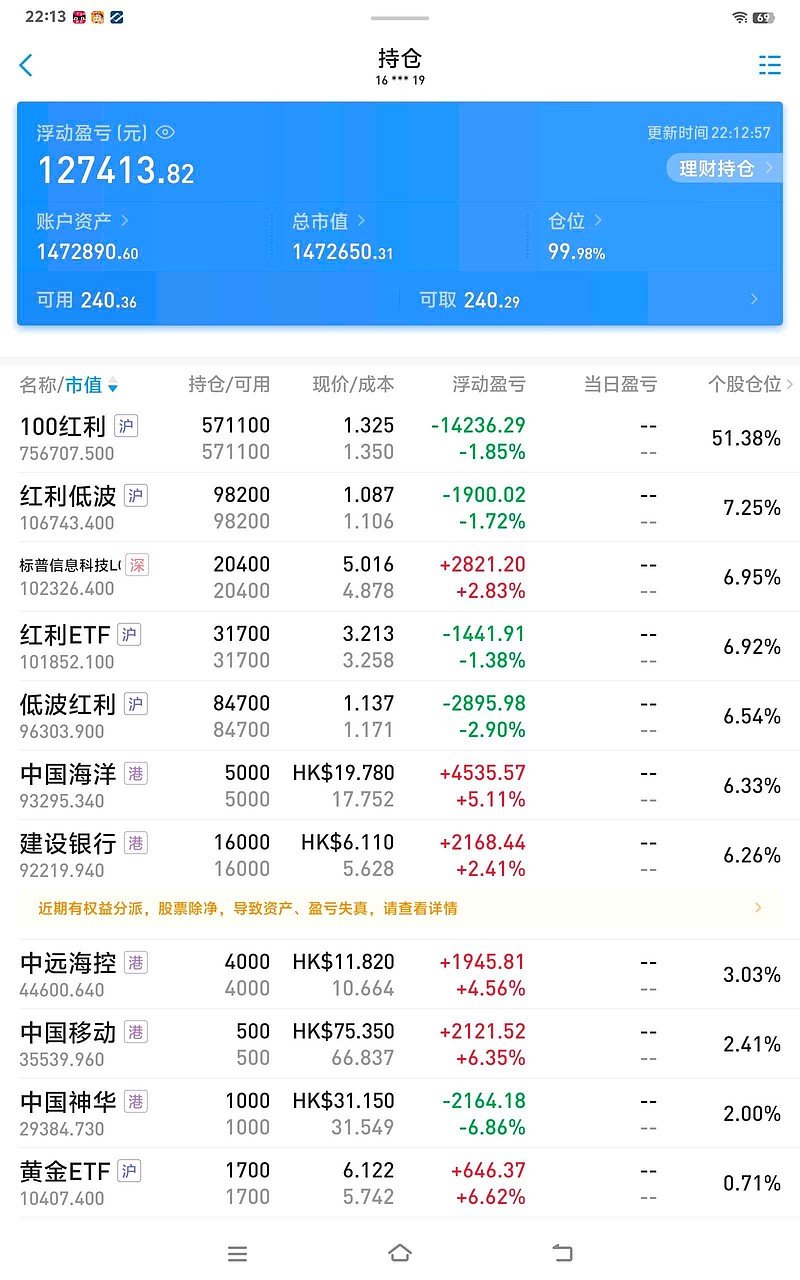Select the 当日盈亏 column header
The width and height of the screenshot is (800, 1280).
(620, 385)
